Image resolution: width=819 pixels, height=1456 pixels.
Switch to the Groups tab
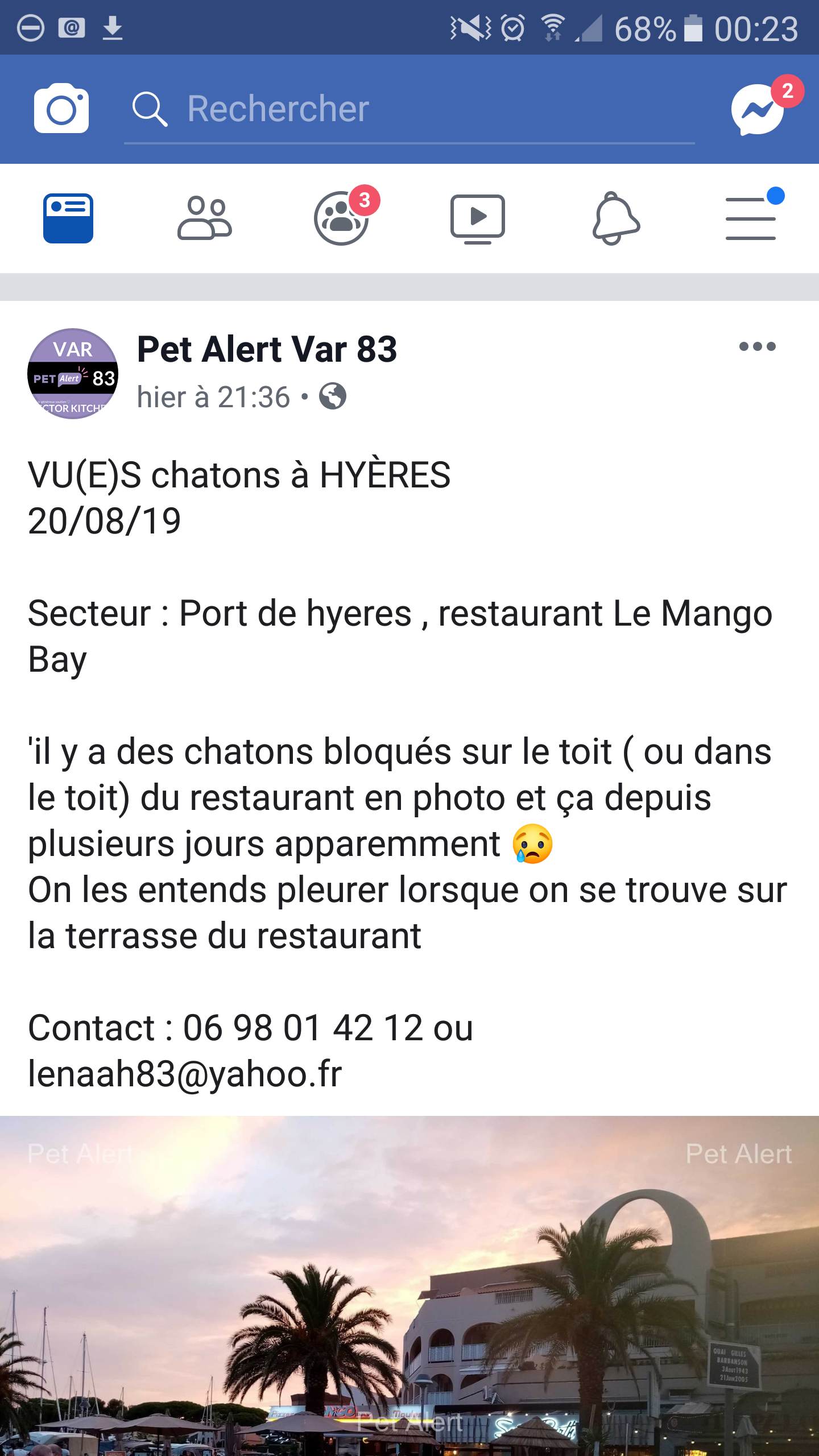(341, 218)
